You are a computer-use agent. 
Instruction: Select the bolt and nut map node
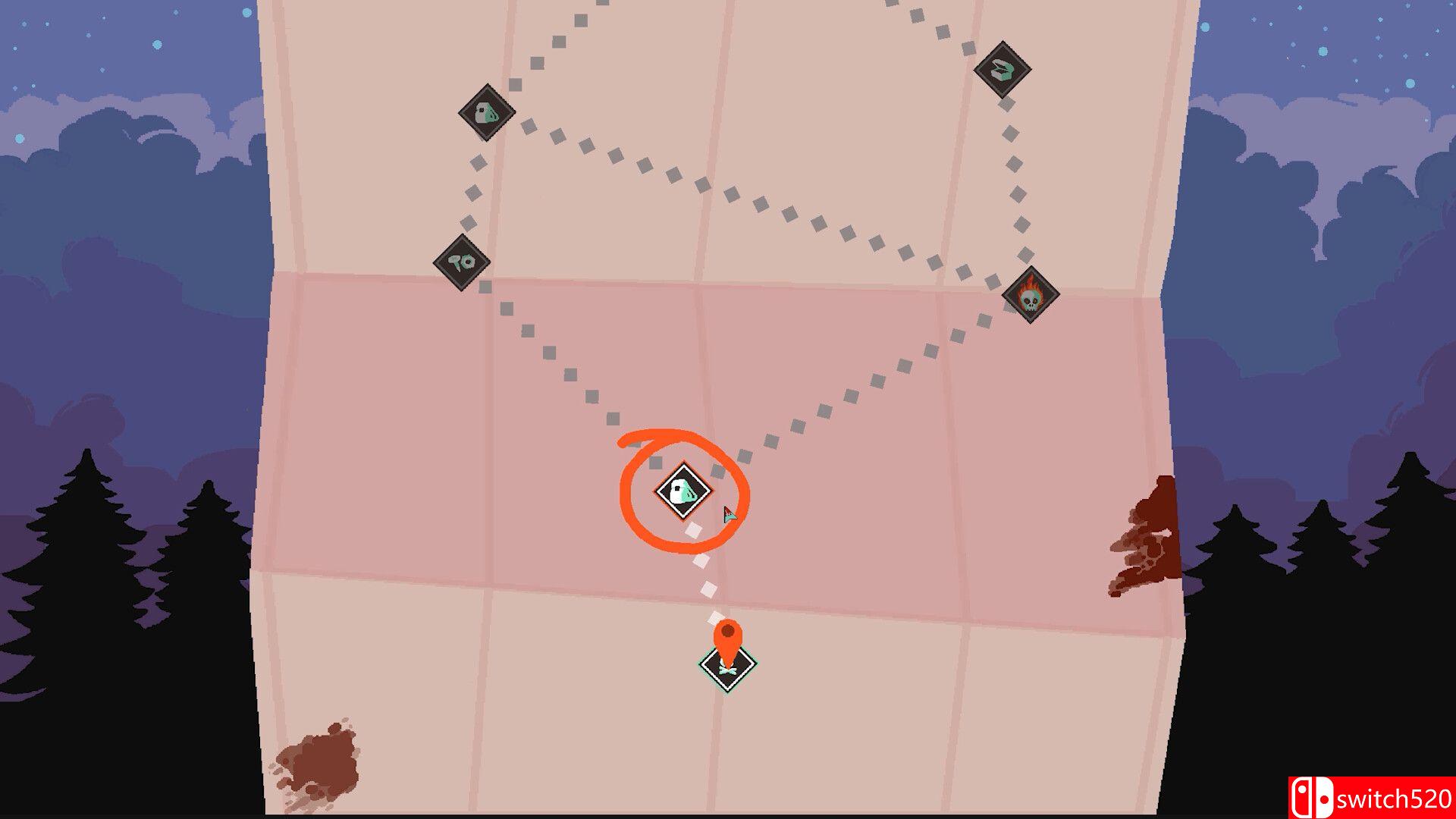pyautogui.click(x=461, y=262)
